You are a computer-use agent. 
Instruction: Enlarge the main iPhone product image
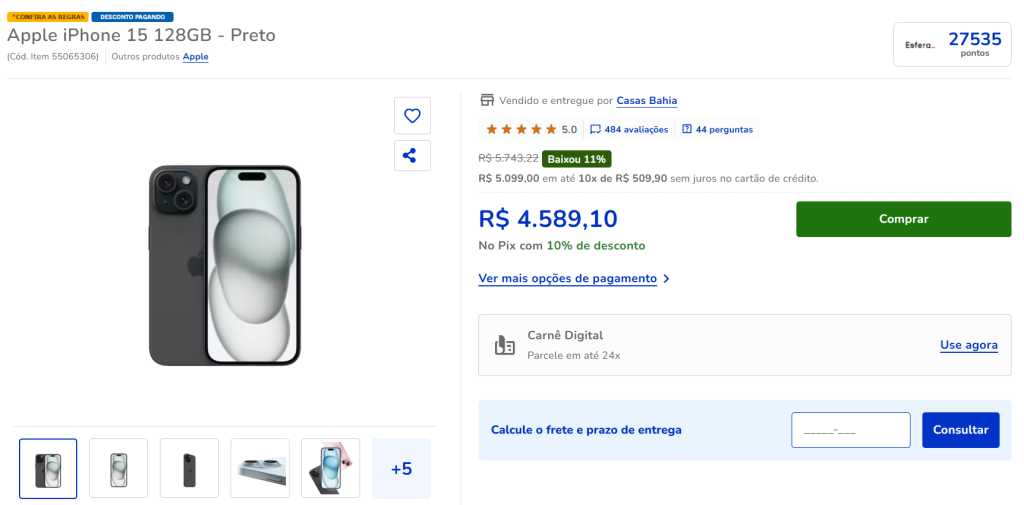click(224, 265)
